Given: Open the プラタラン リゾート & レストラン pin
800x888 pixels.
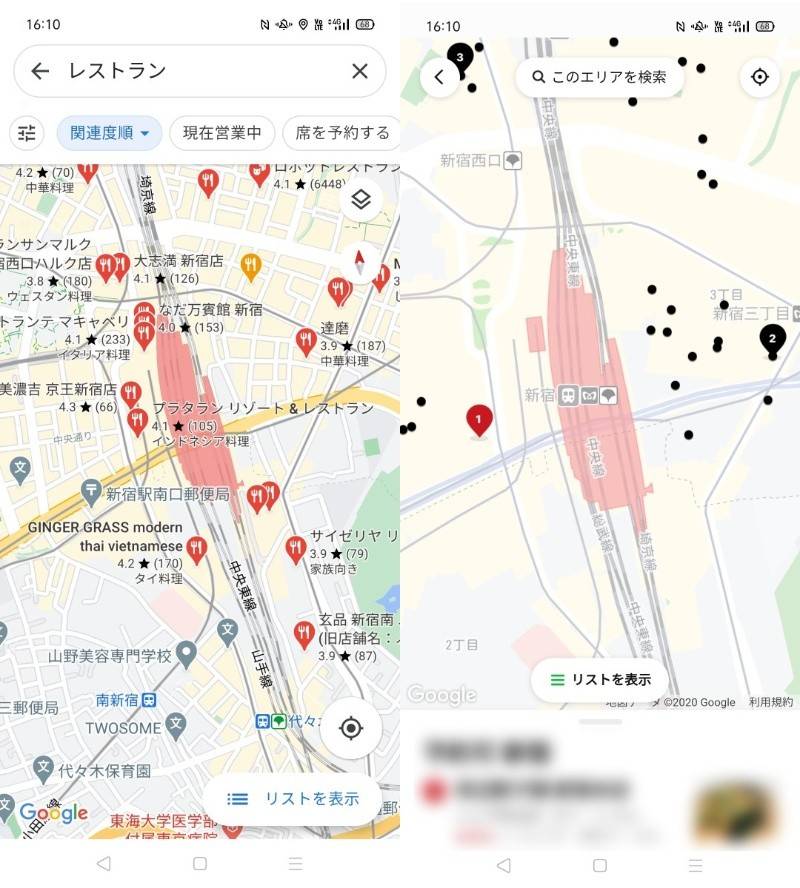Looking at the screenshot, I should pos(137,421).
